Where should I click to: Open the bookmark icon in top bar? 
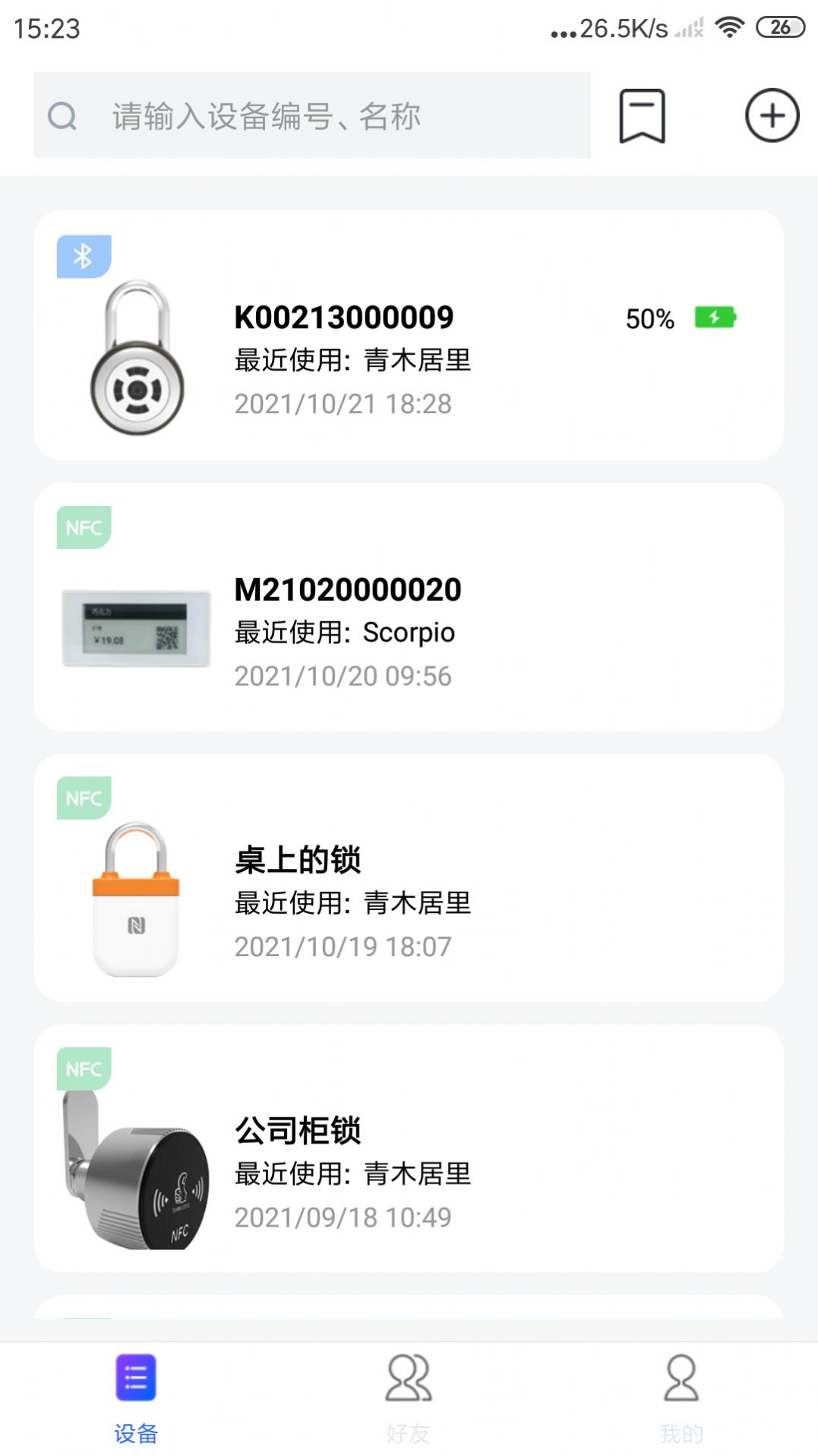[x=642, y=115]
